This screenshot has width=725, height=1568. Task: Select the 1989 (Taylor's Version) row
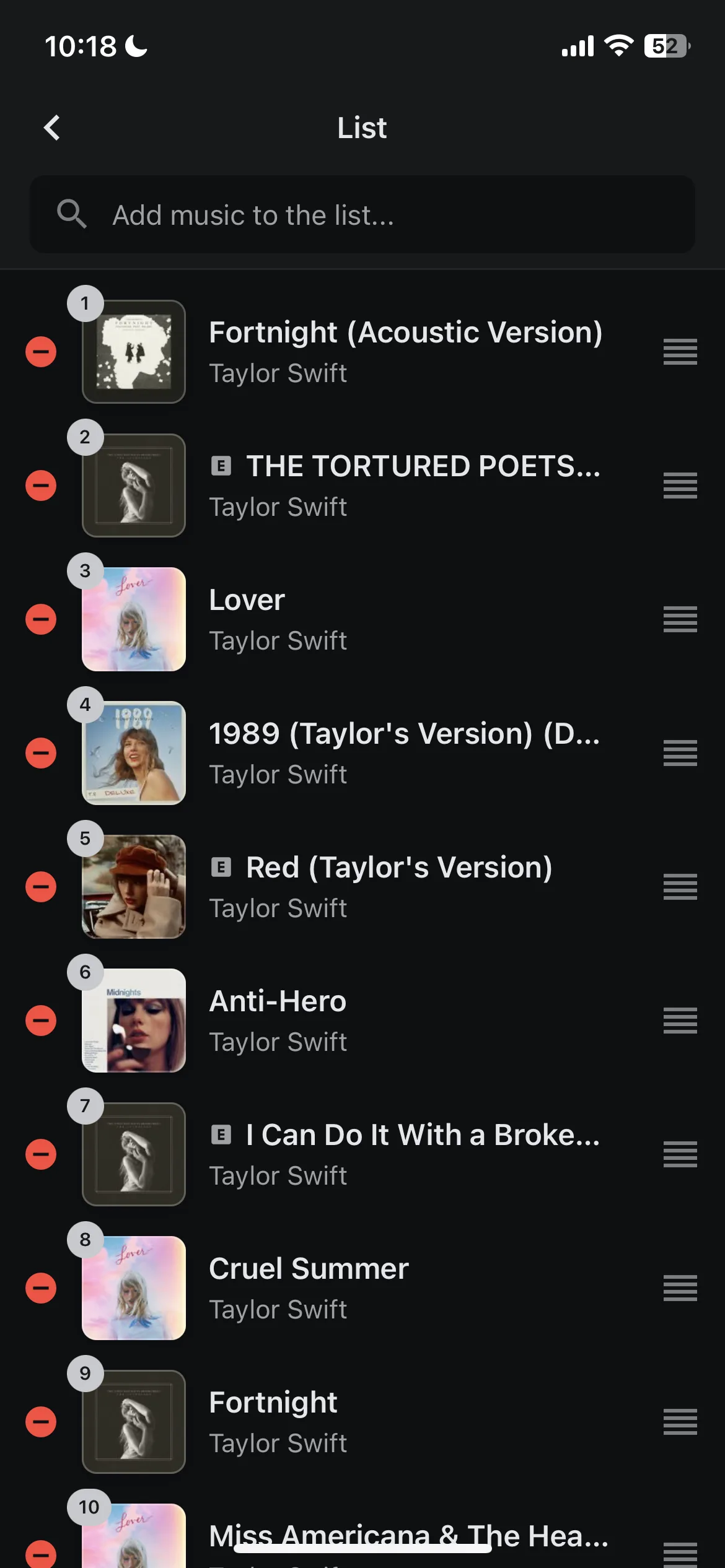point(404,753)
